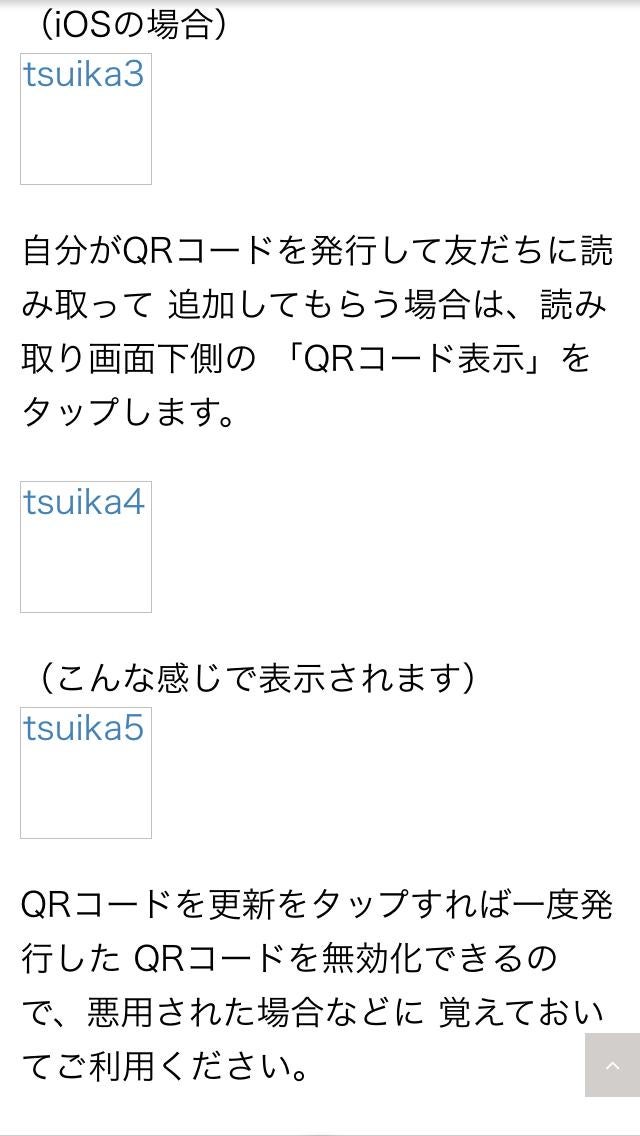Open the tsuika5 image link

coord(86,772)
